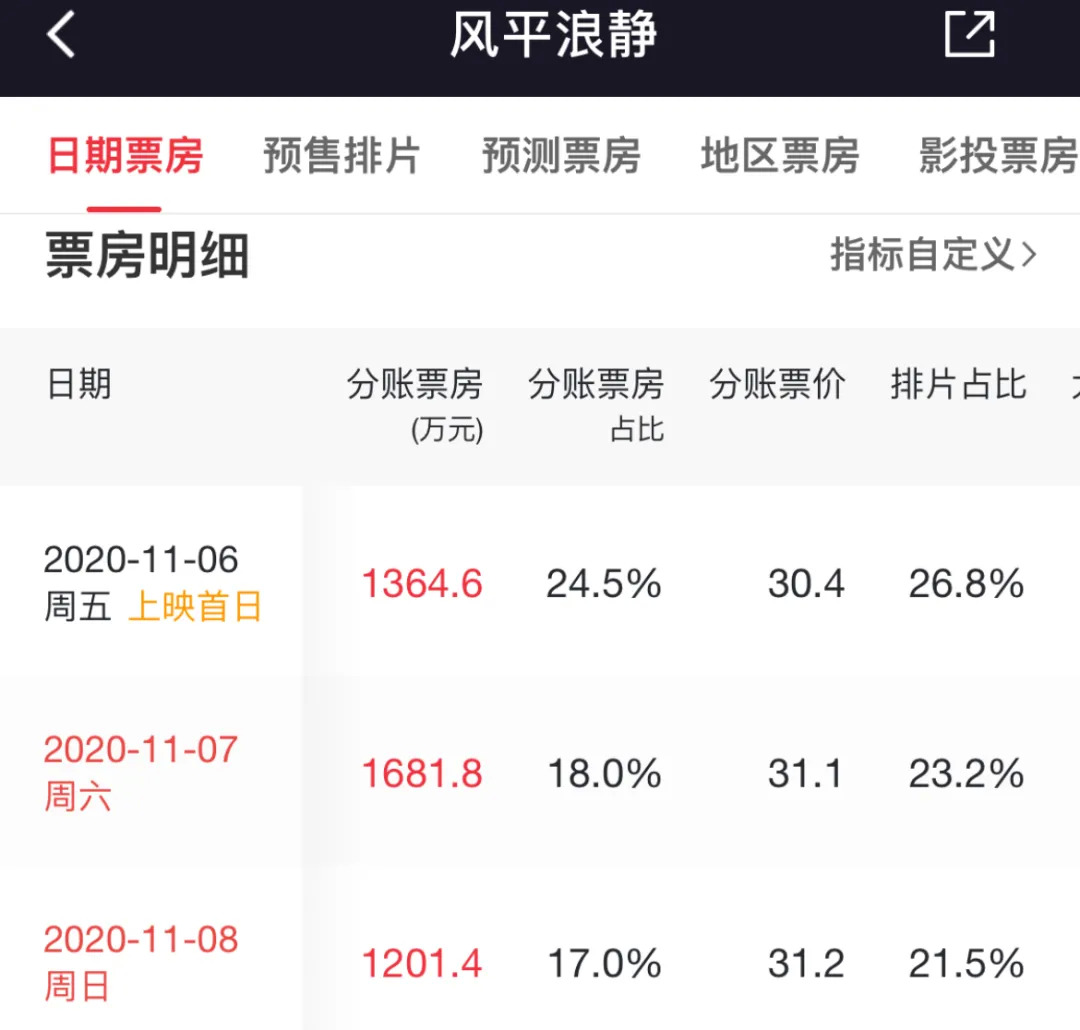Open 指标自定义 settings

(x=934, y=255)
